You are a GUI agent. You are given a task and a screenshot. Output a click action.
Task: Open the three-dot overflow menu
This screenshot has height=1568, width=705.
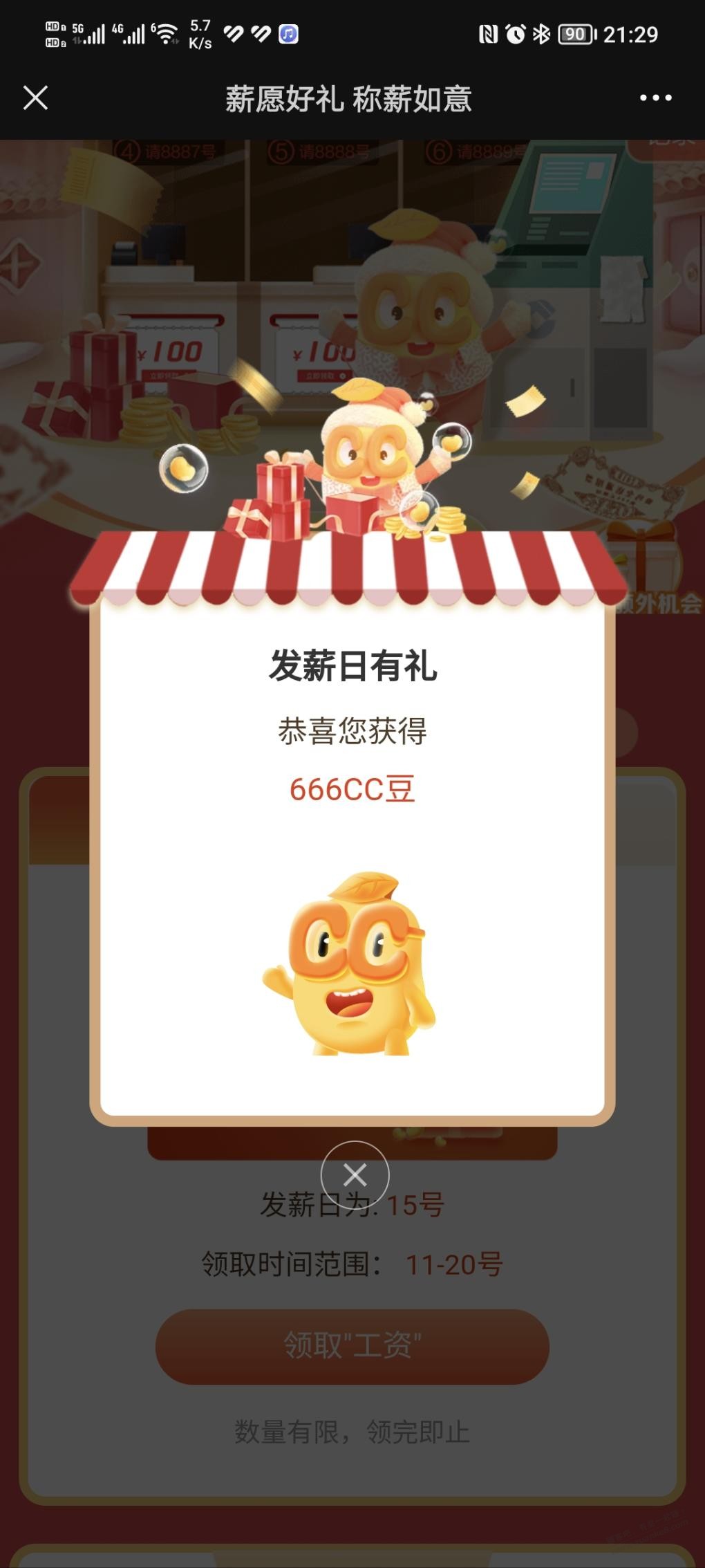pyautogui.click(x=655, y=98)
